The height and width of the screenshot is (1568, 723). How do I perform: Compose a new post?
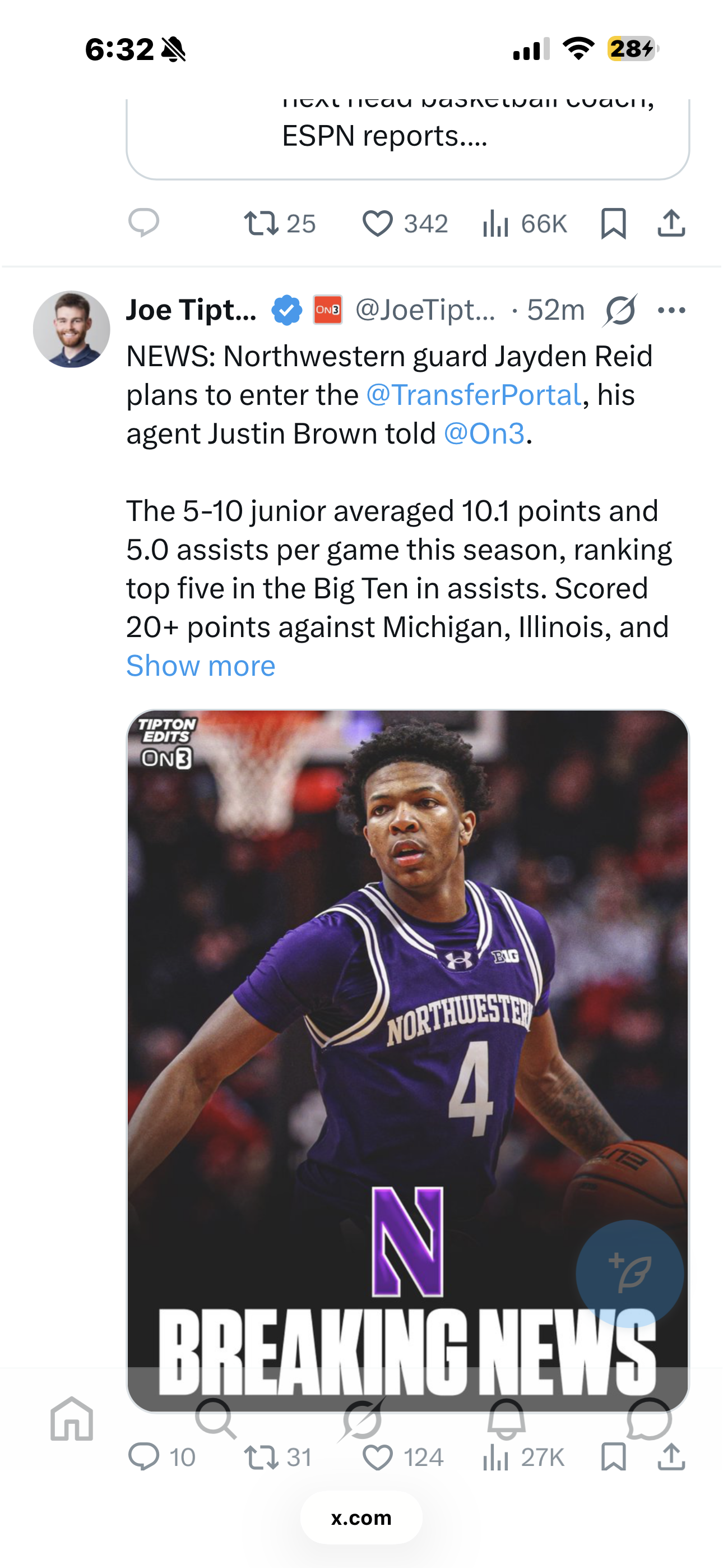coord(629,1274)
